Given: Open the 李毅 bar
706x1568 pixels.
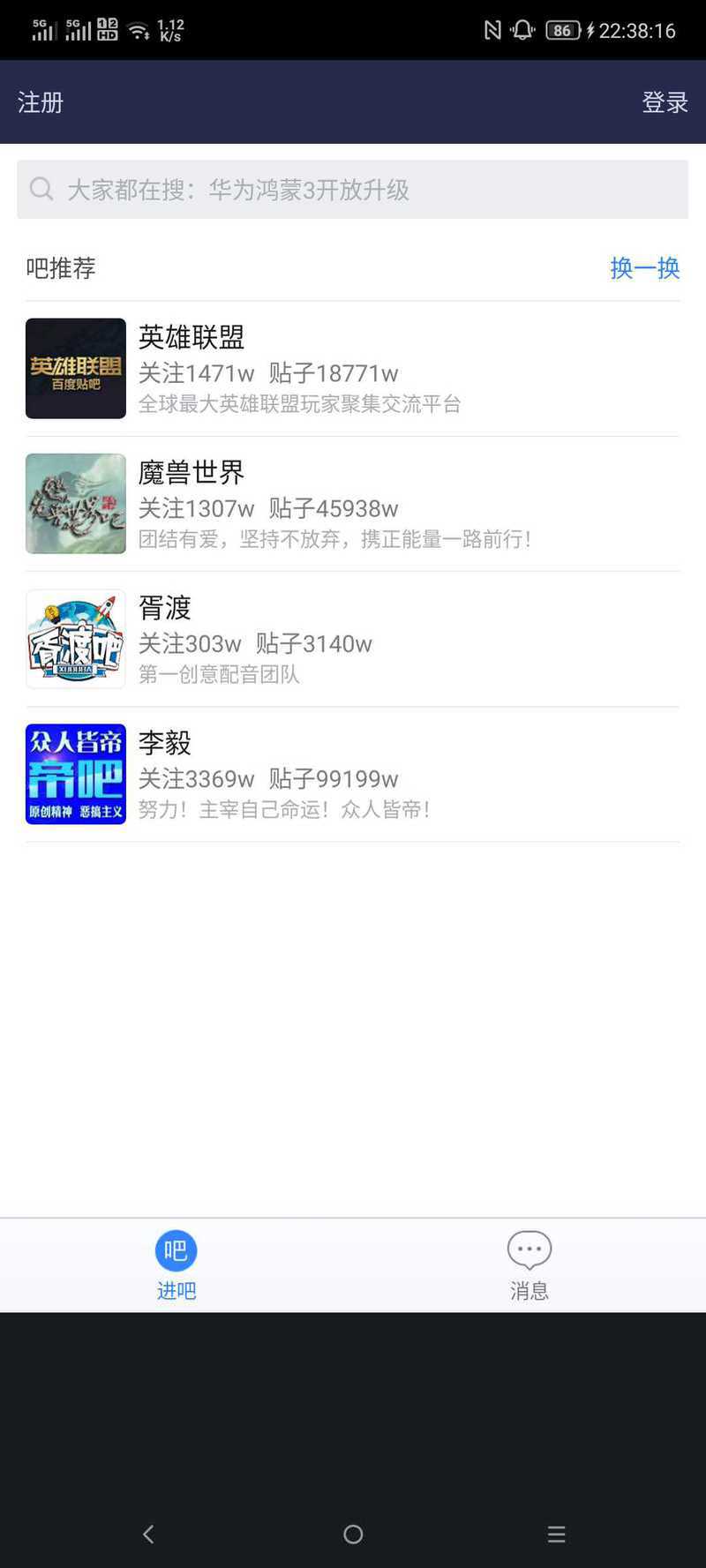Looking at the screenshot, I should point(353,774).
